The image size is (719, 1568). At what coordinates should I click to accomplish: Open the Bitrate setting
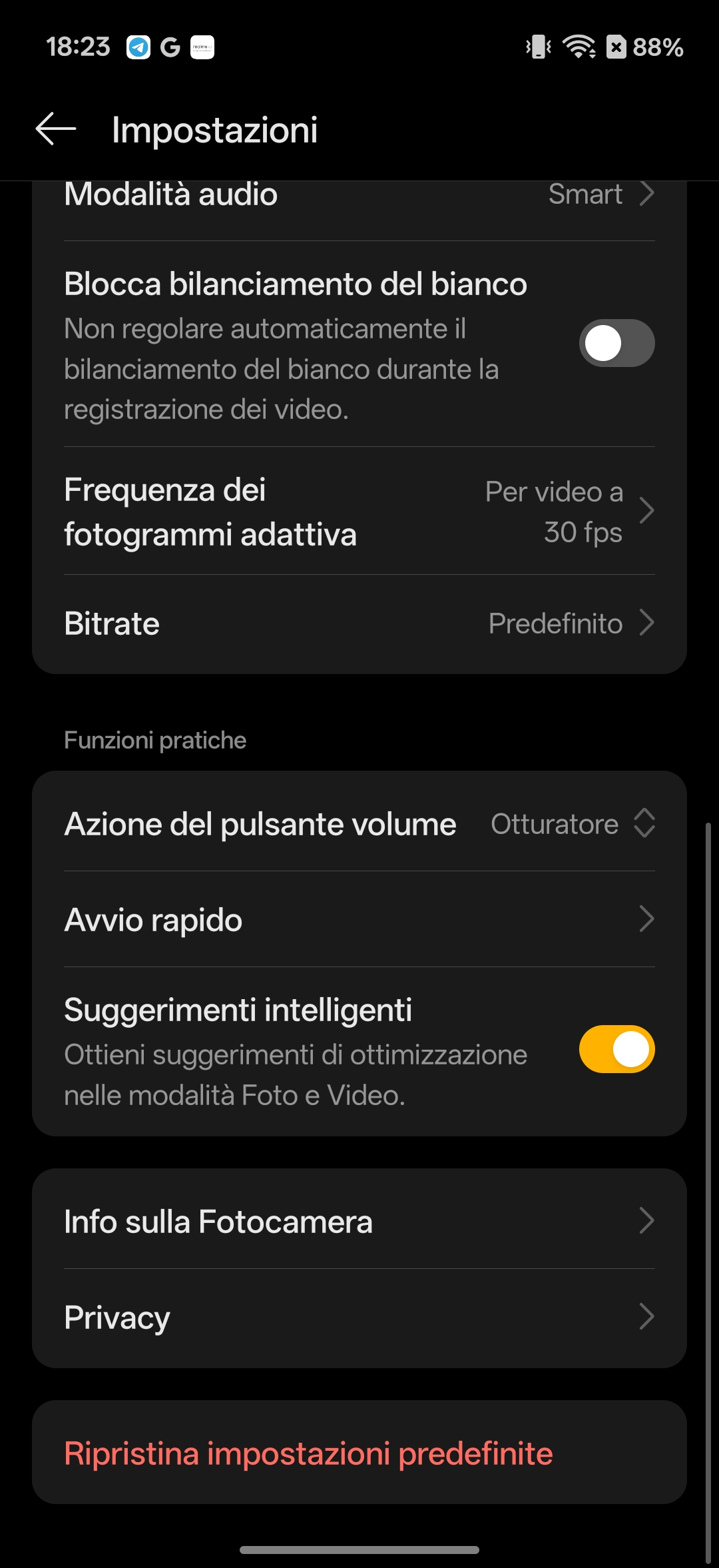(x=359, y=624)
